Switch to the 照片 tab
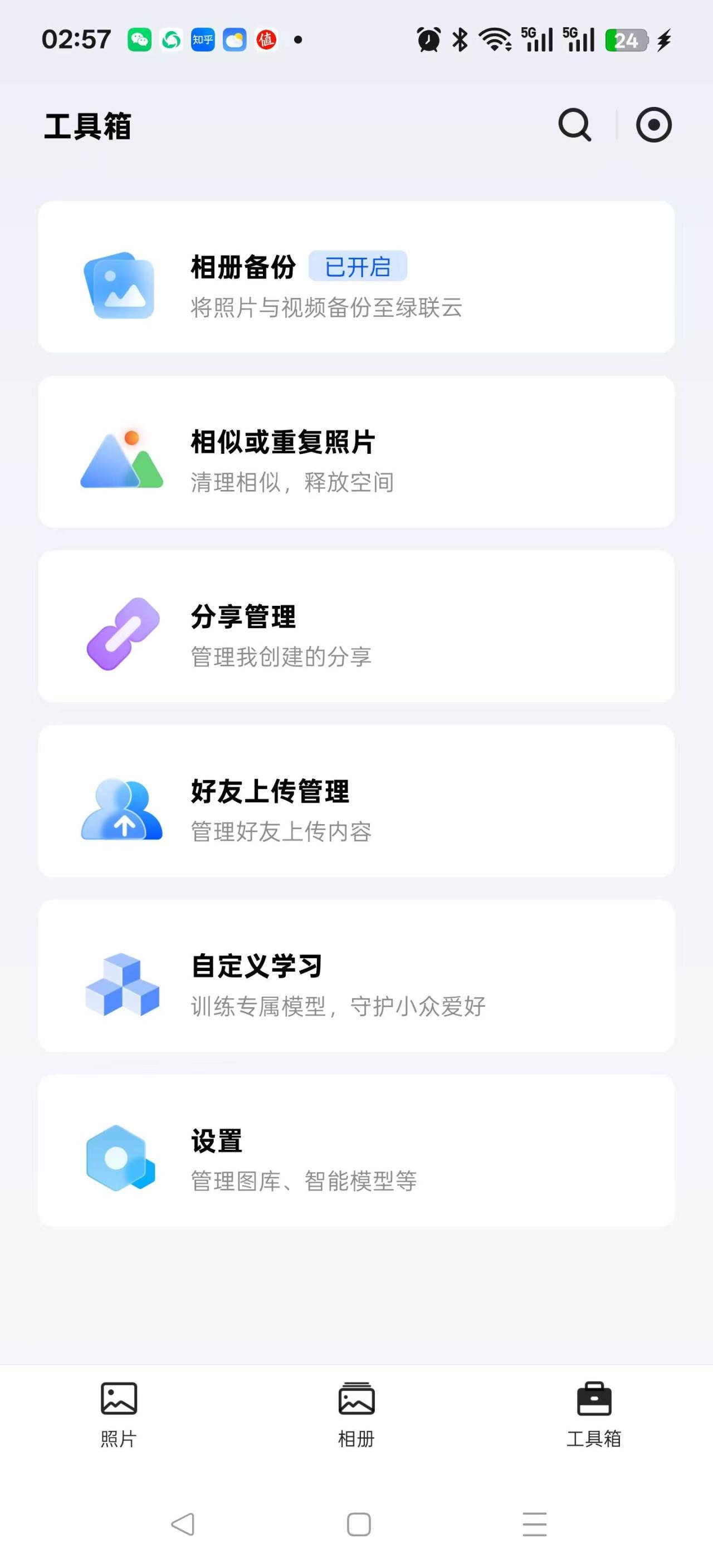Screen dimensions: 713x1568 tap(119, 1413)
